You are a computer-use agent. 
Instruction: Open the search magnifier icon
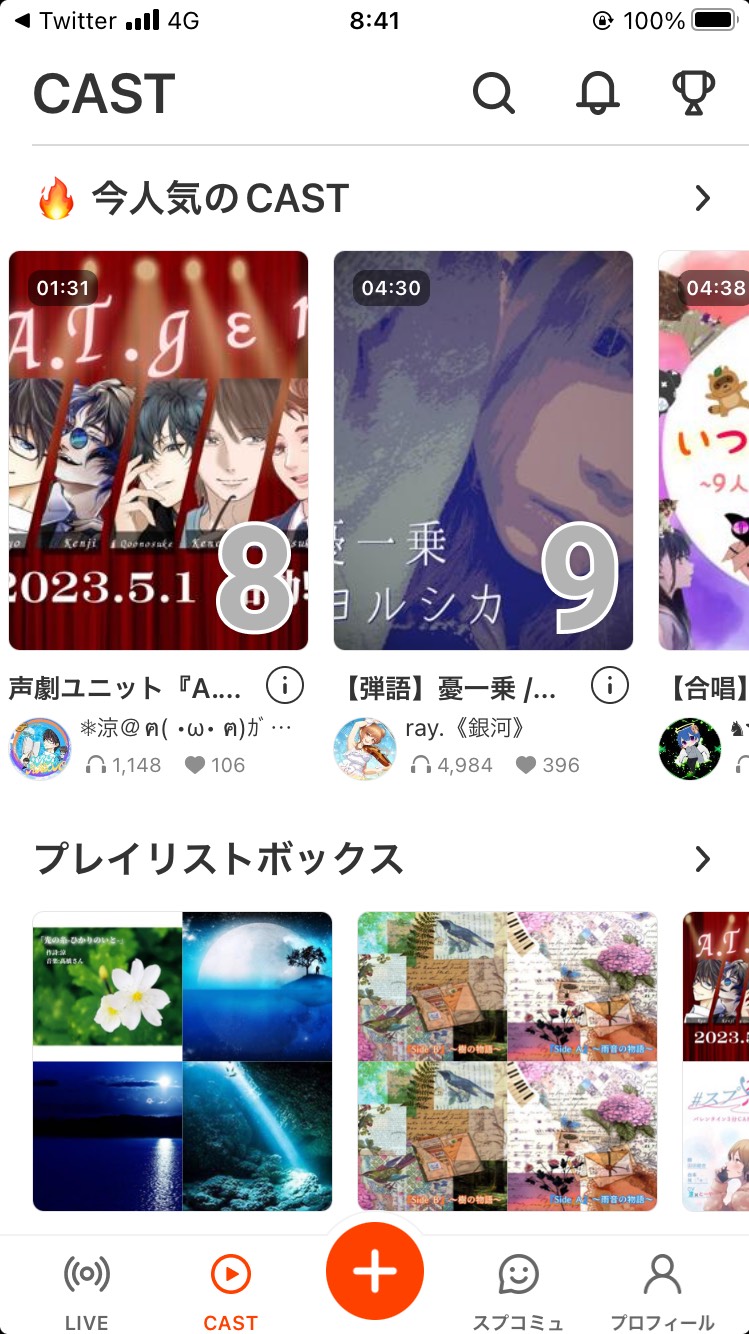click(x=493, y=93)
